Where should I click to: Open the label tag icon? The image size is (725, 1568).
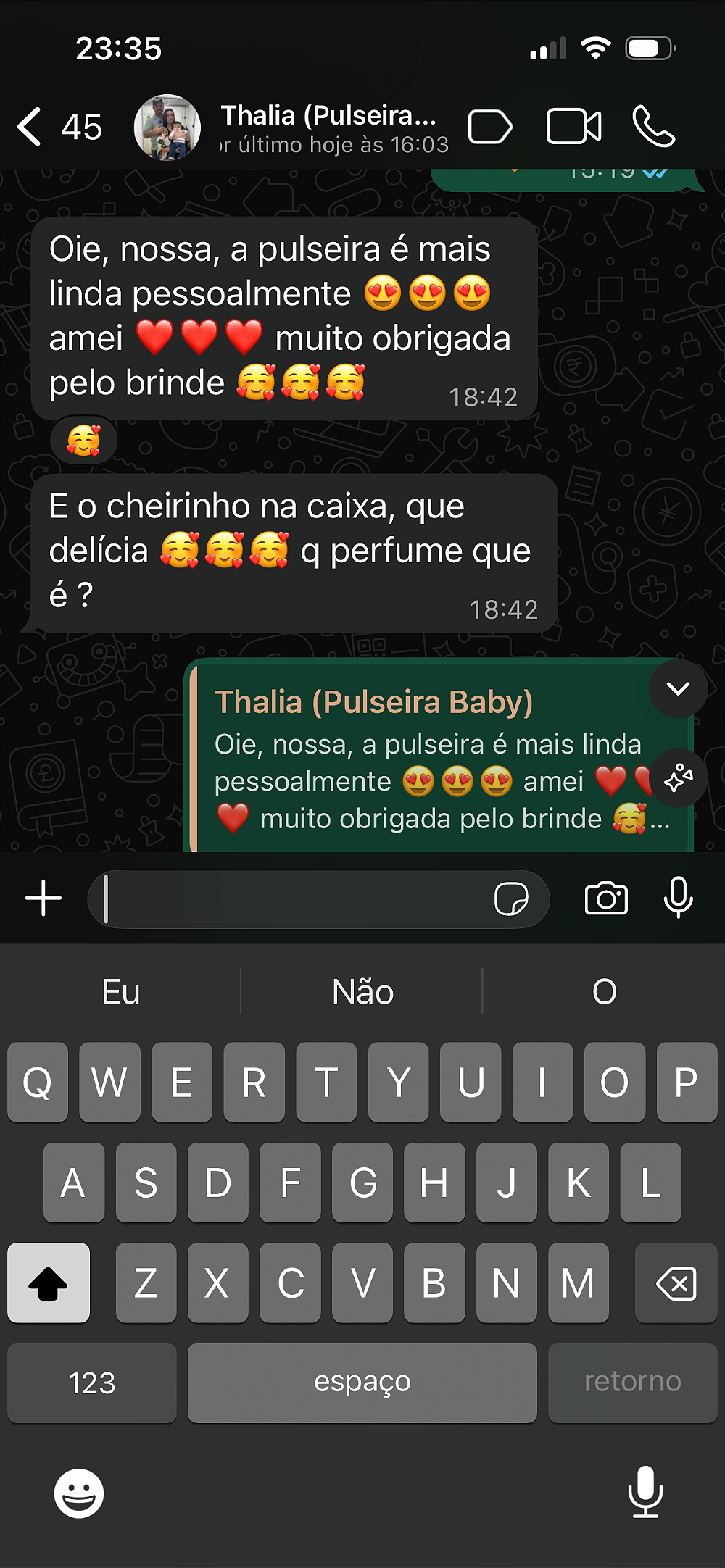coord(490,128)
